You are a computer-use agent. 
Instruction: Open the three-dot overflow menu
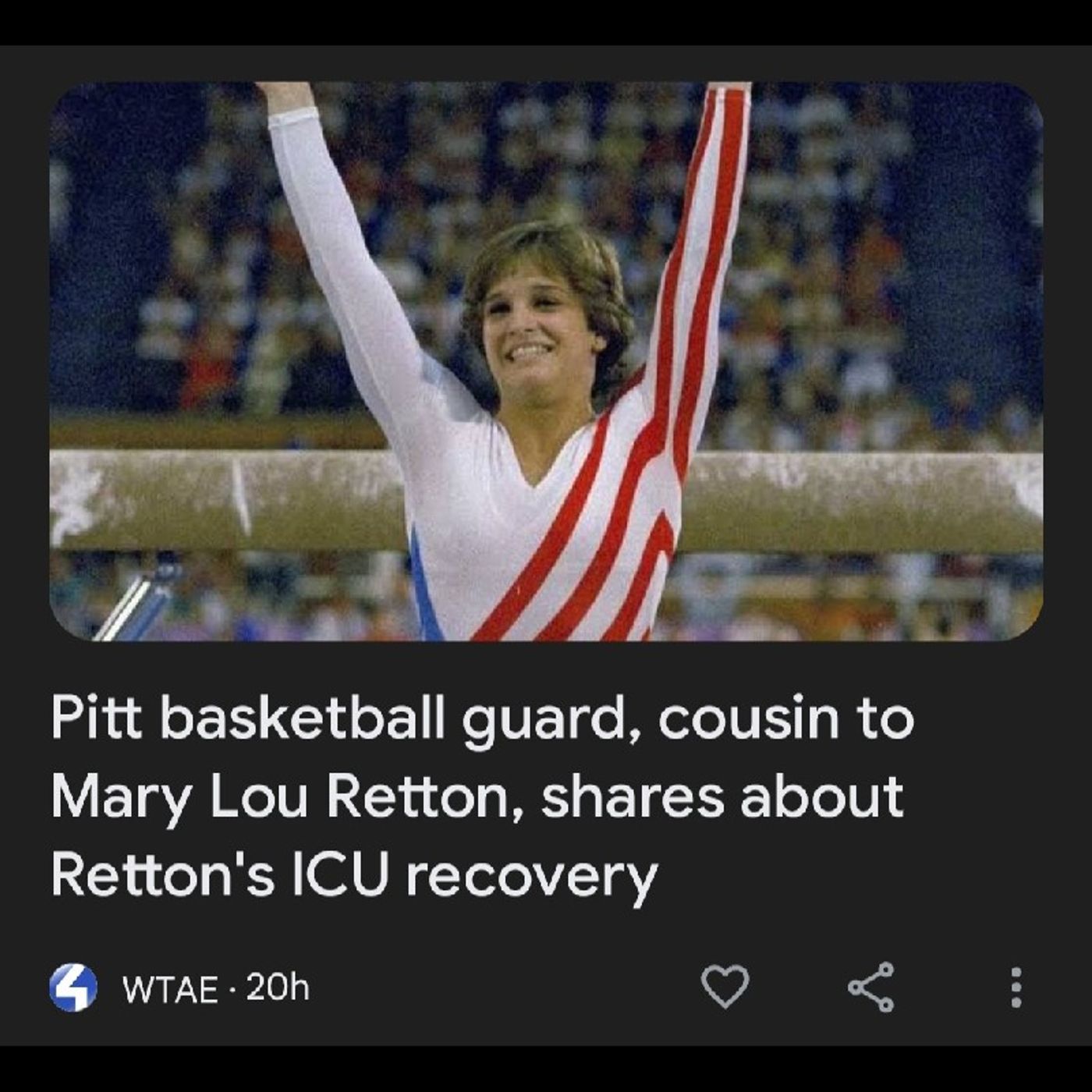(x=1016, y=987)
